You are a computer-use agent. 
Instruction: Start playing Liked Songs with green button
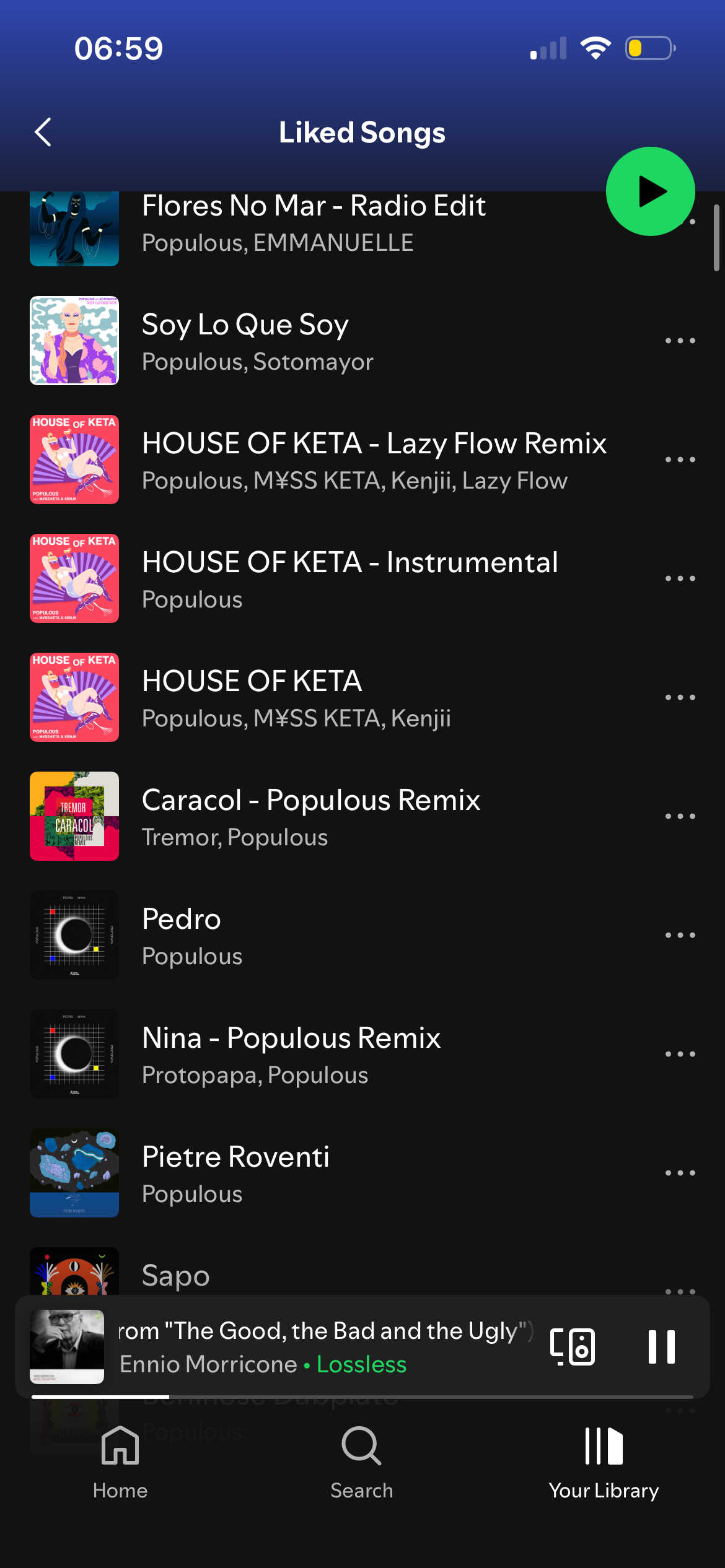(x=650, y=191)
